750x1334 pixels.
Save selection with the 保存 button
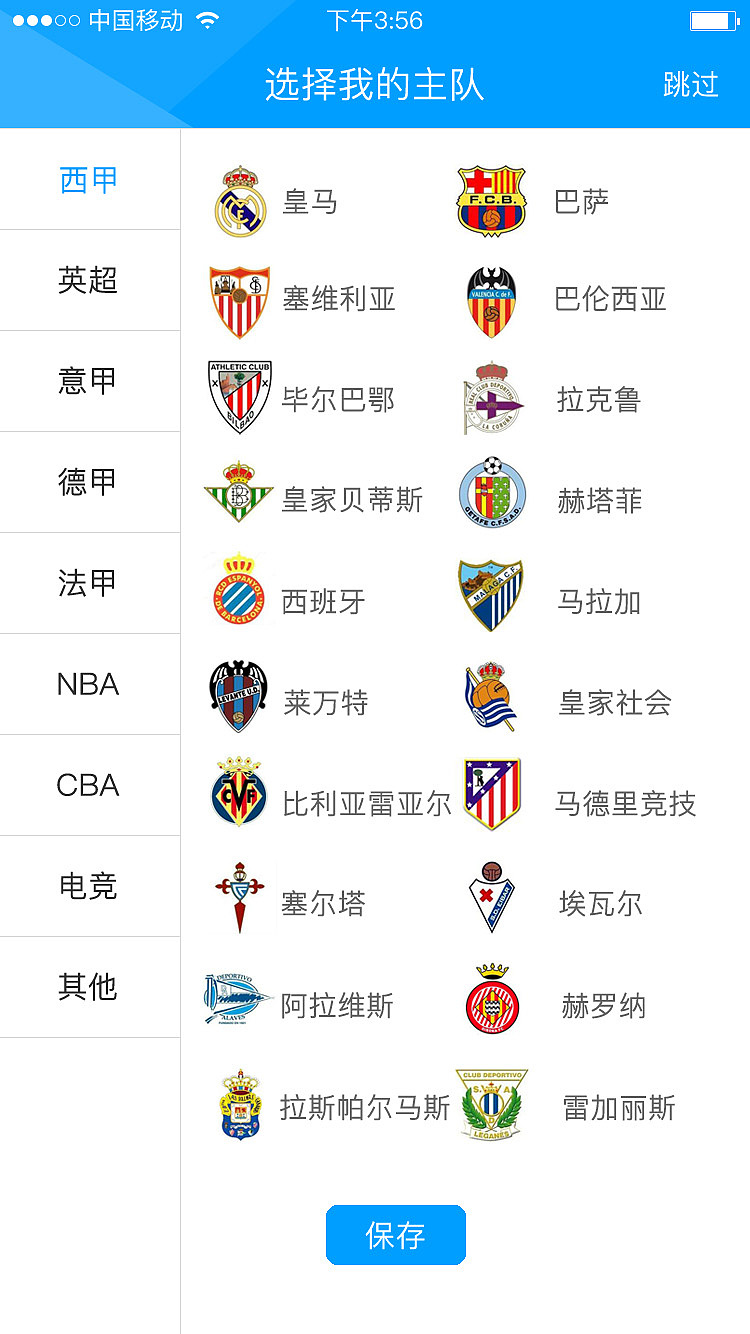coord(396,1235)
